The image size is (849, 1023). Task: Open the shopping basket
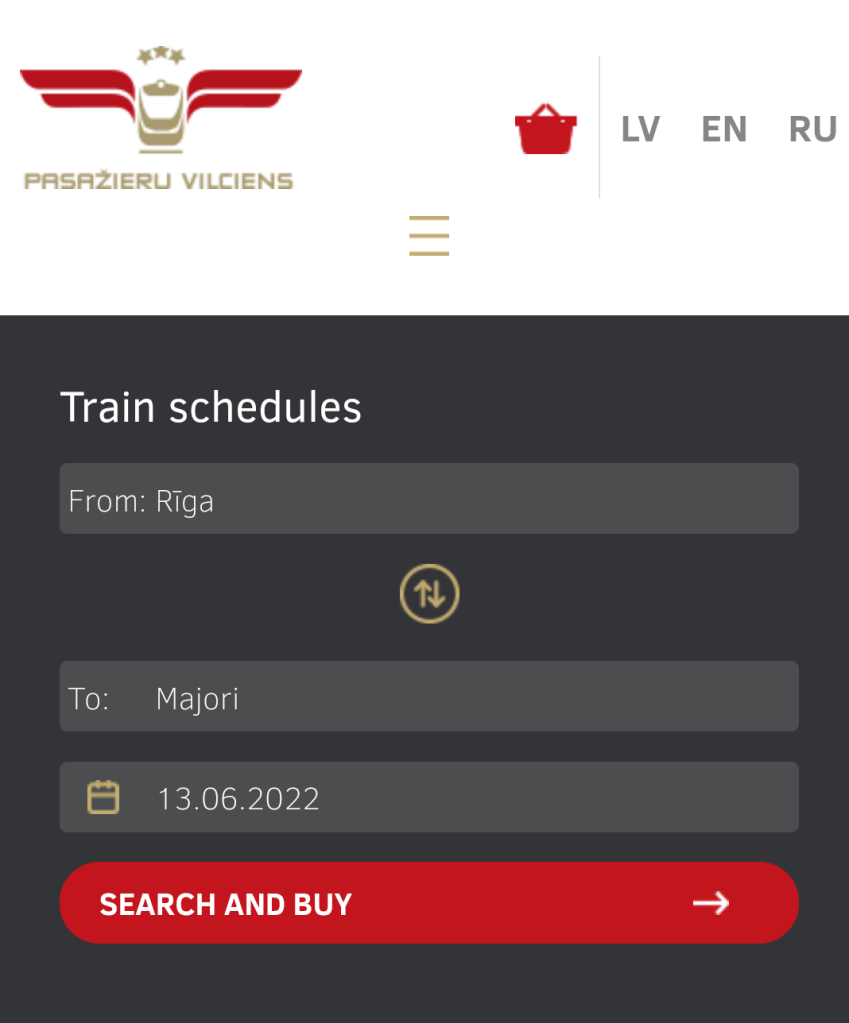click(546, 129)
